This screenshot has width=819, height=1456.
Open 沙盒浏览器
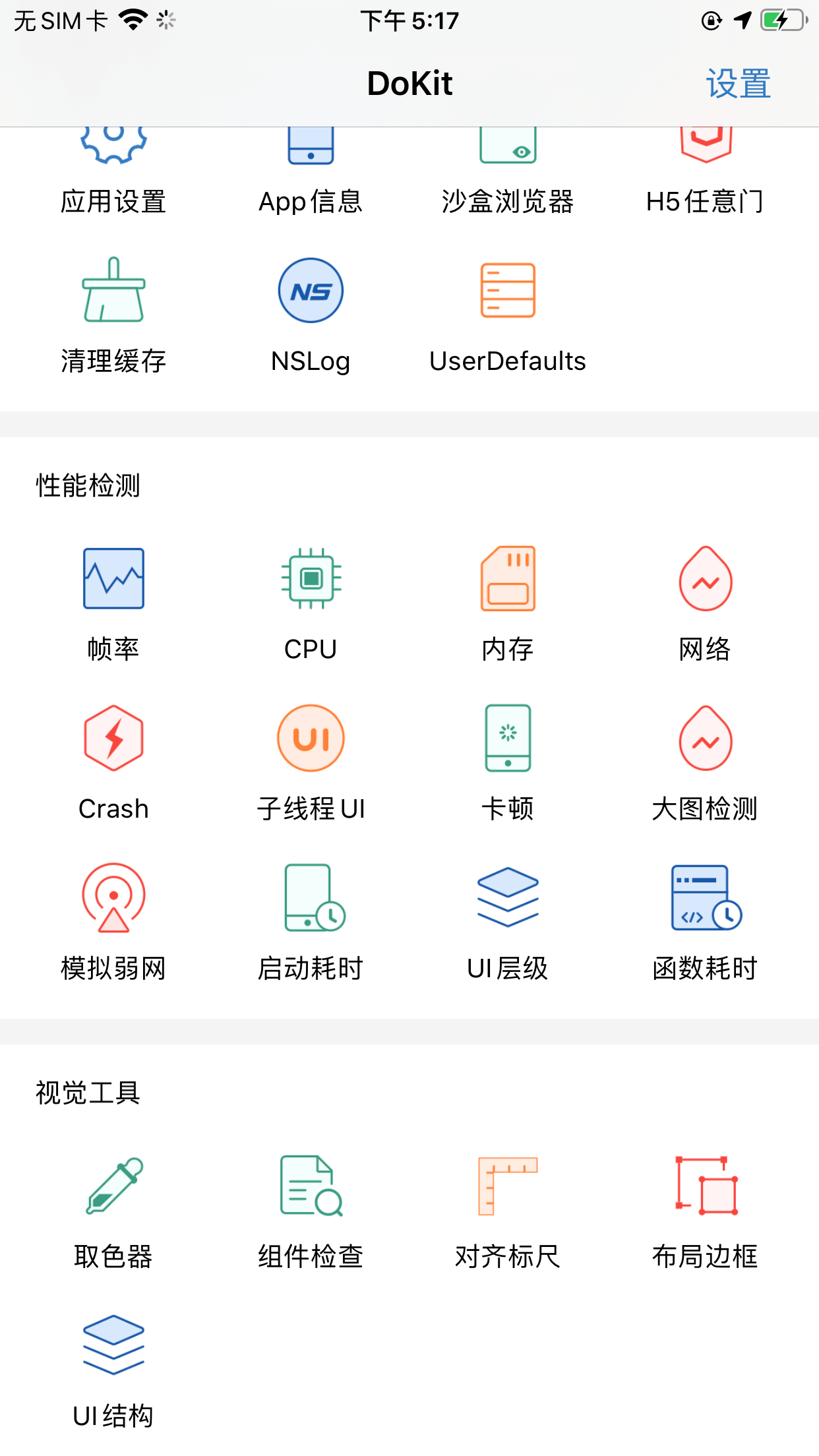508,171
